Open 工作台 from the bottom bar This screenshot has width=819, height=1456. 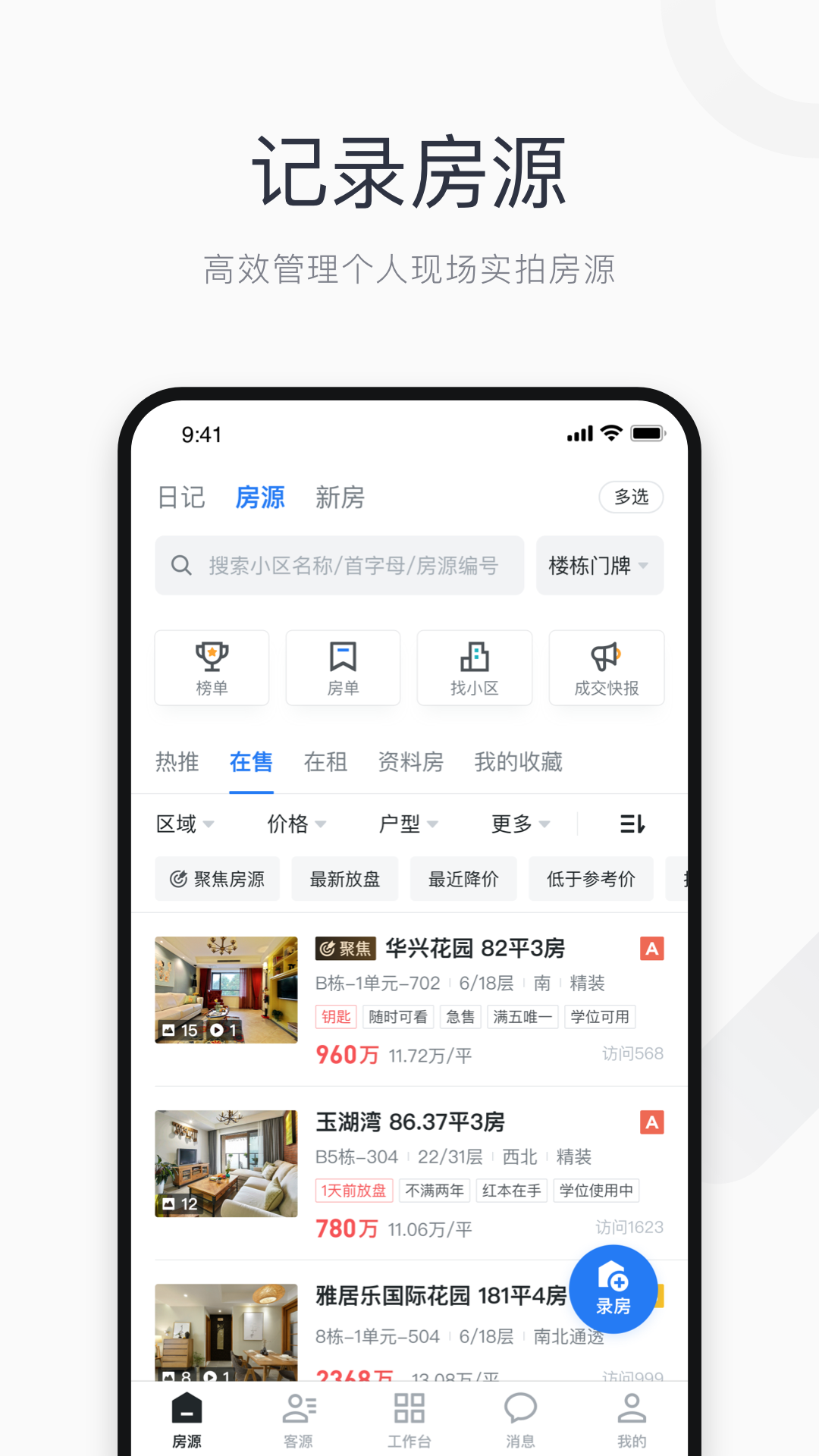tap(409, 1418)
